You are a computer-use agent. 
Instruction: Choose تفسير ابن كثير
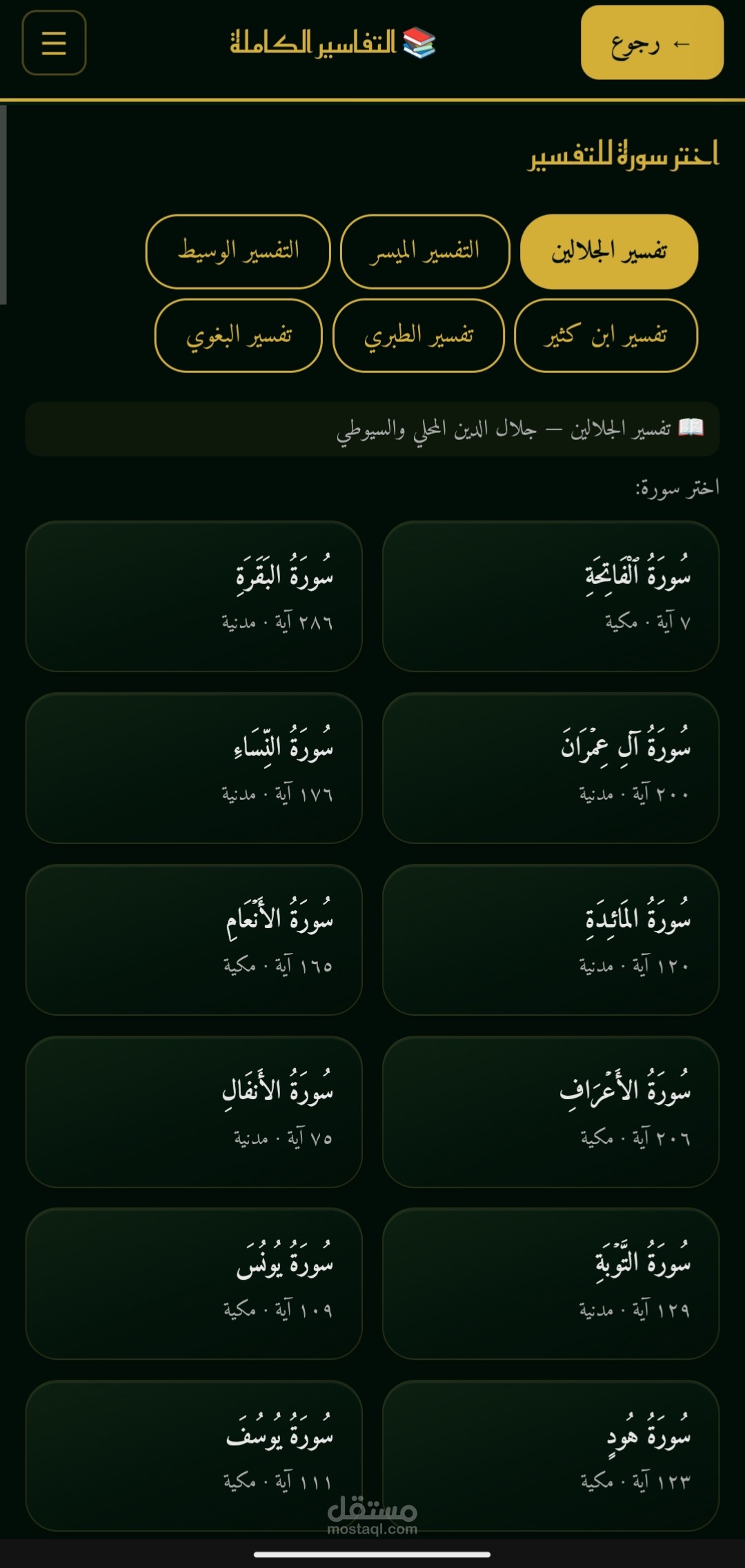606,336
